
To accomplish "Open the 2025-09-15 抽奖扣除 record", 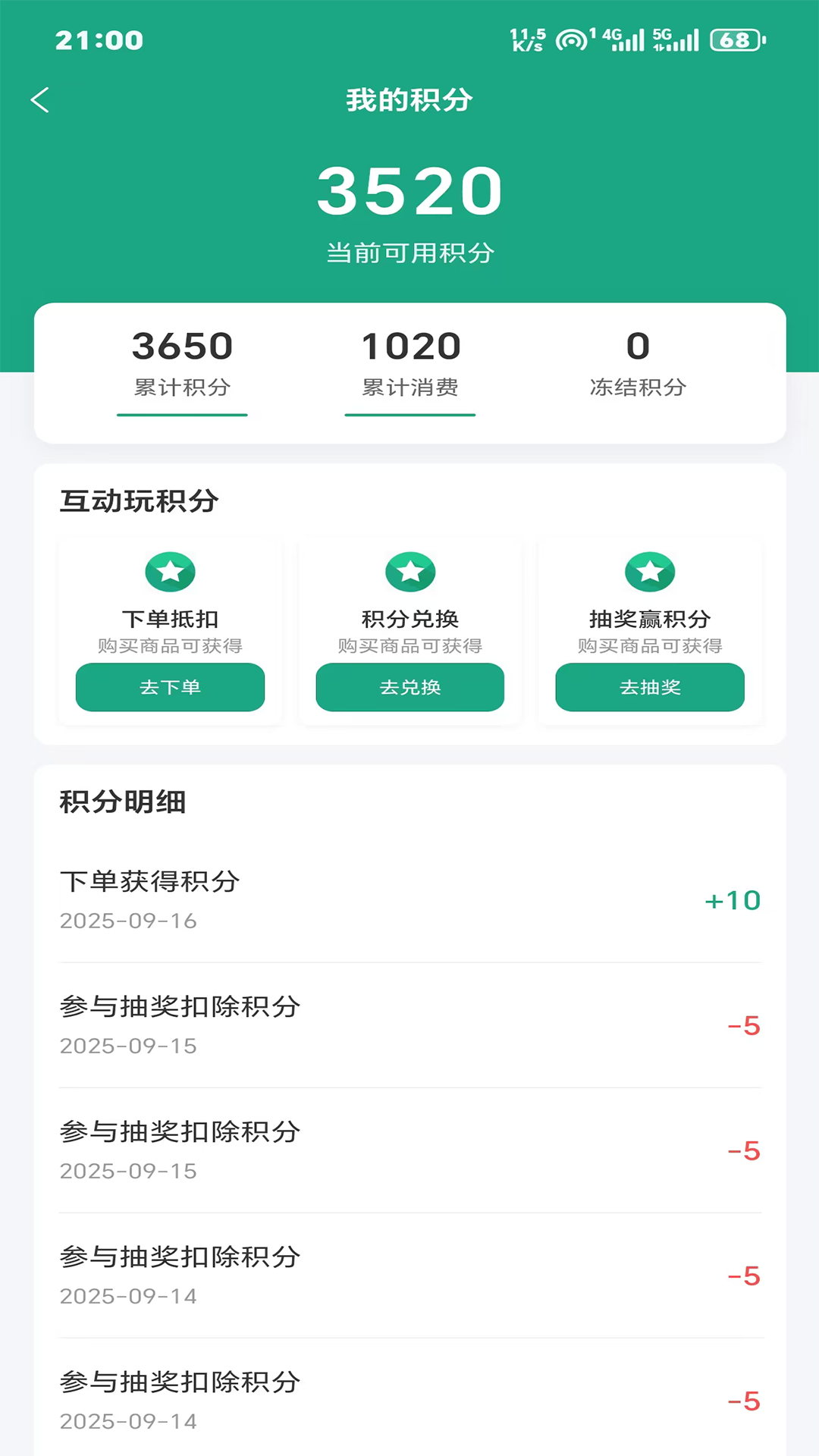I will (x=409, y=1024).
